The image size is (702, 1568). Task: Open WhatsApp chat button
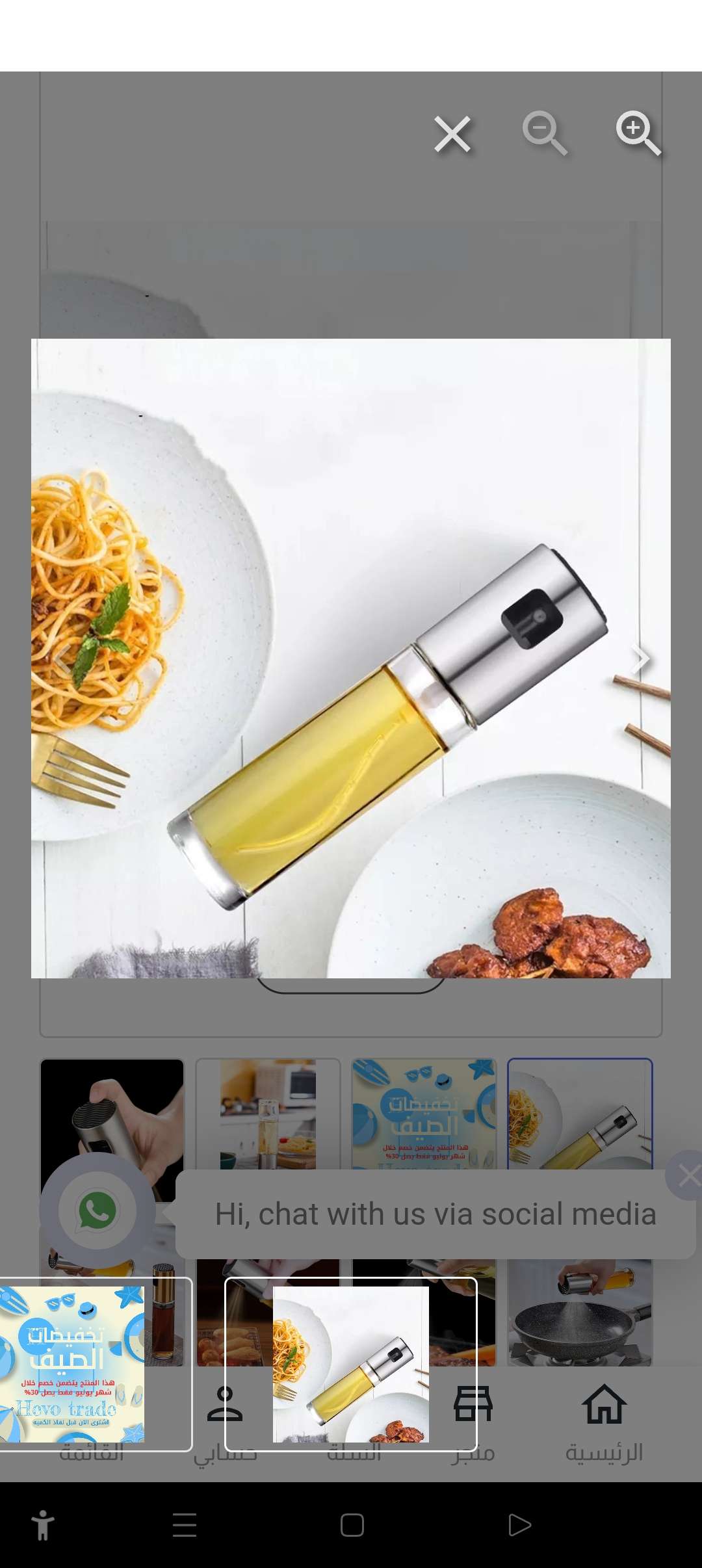97,1210
